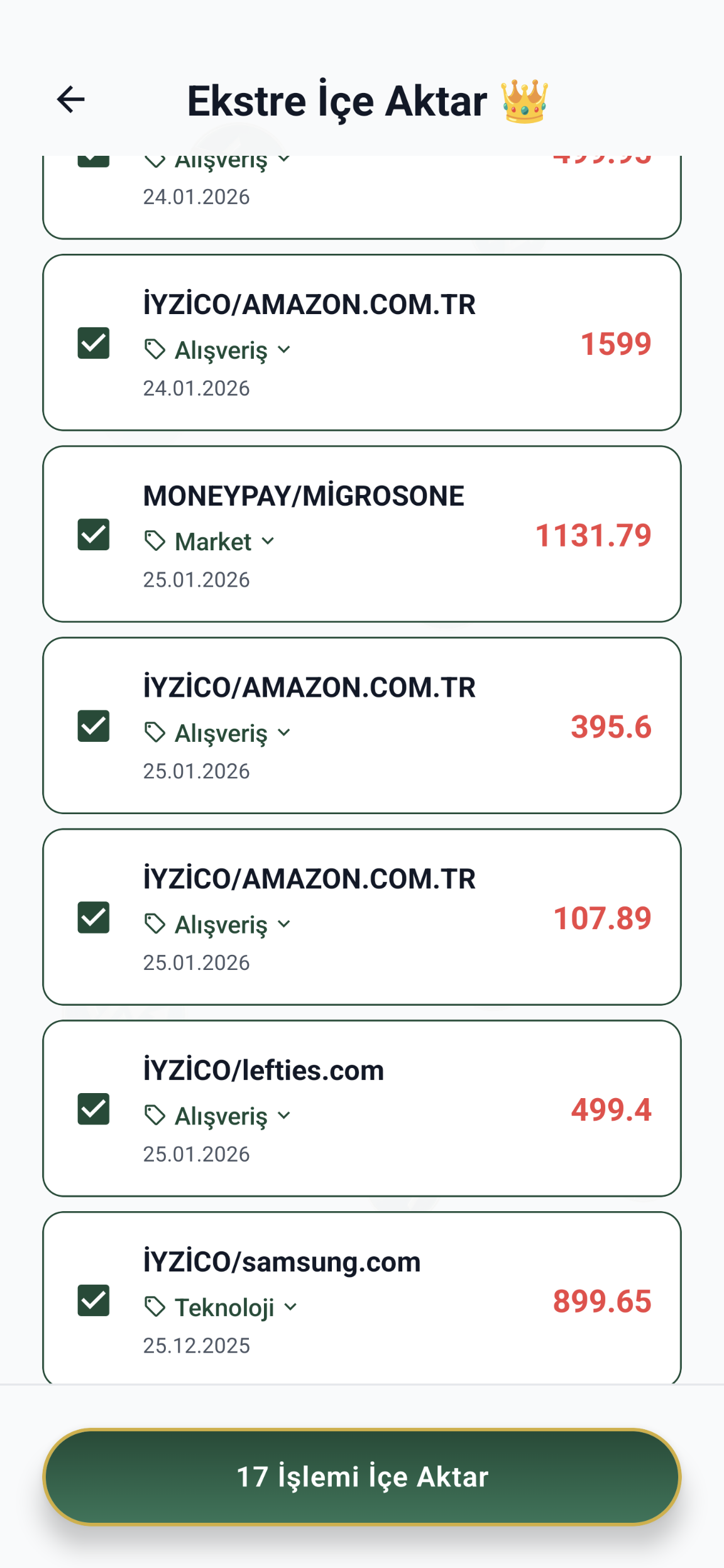Expand Alışveriş category for the 395.6 Amazon entry
The image size is (724, 1568).
pyautogui.click(x=218, y=733)
